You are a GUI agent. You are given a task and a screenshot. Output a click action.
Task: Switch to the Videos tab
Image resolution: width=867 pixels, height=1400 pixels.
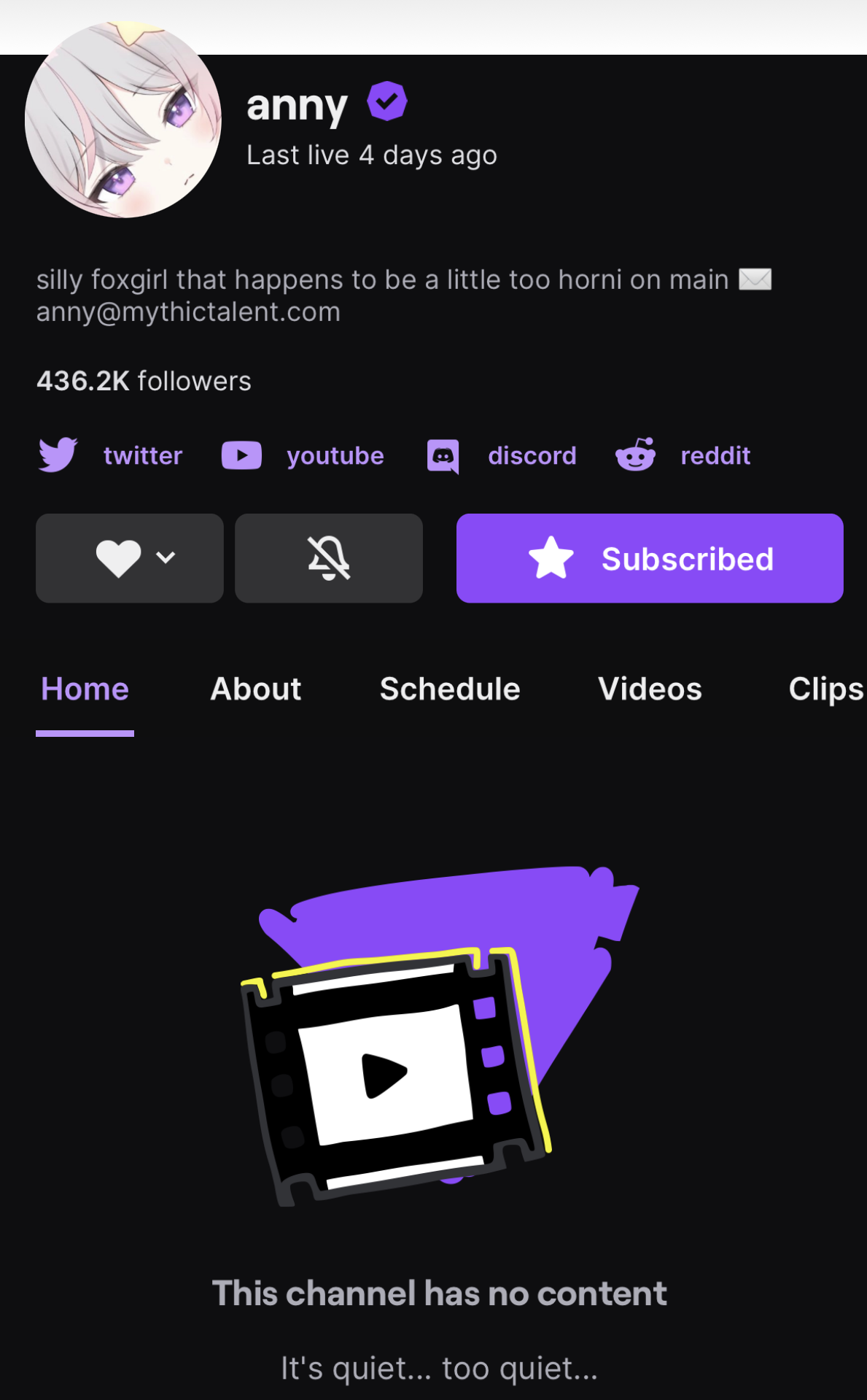click(650, 689)
